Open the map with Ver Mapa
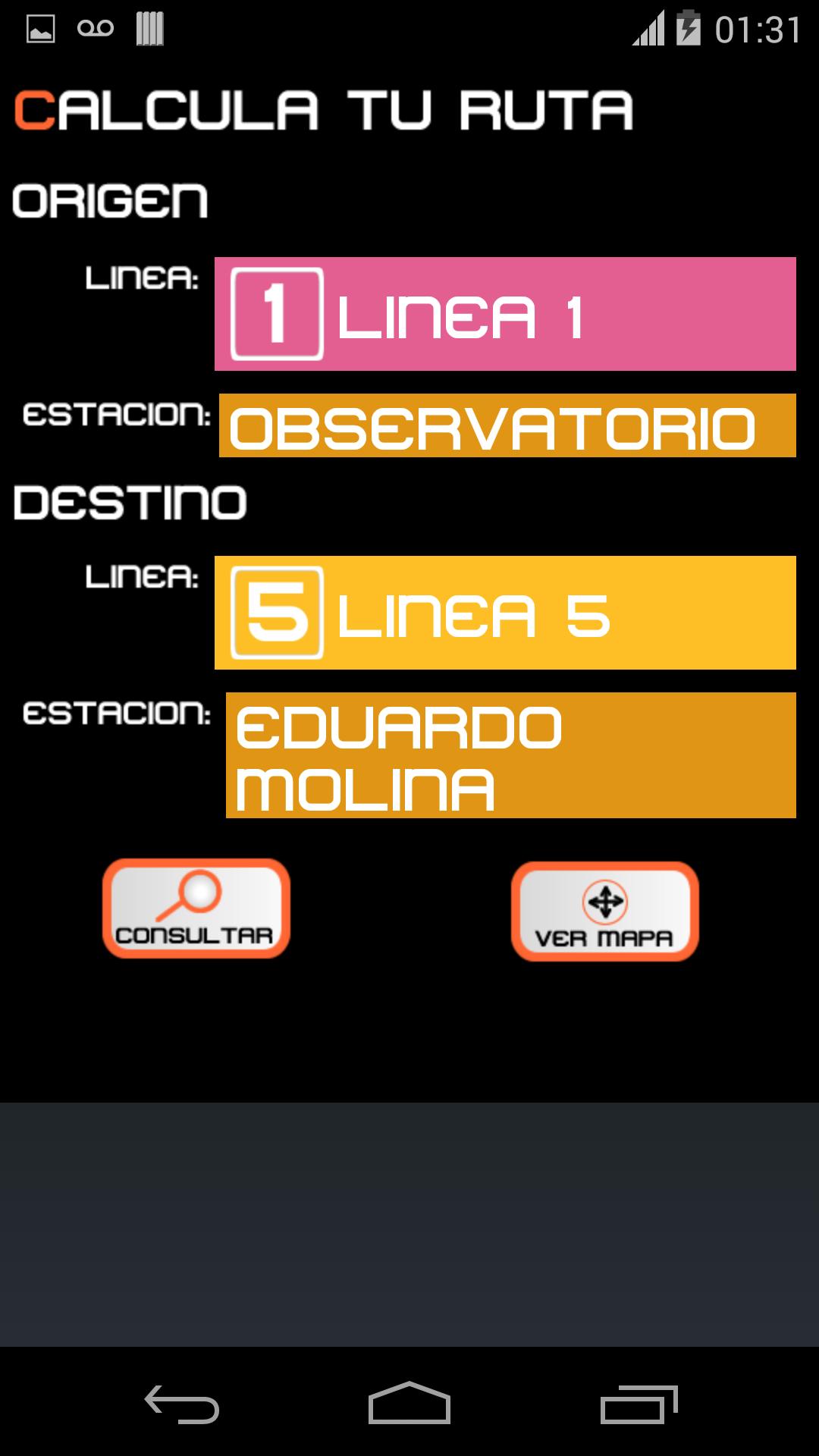Screen dimensions: 819x1456 [x=604, y=912]
